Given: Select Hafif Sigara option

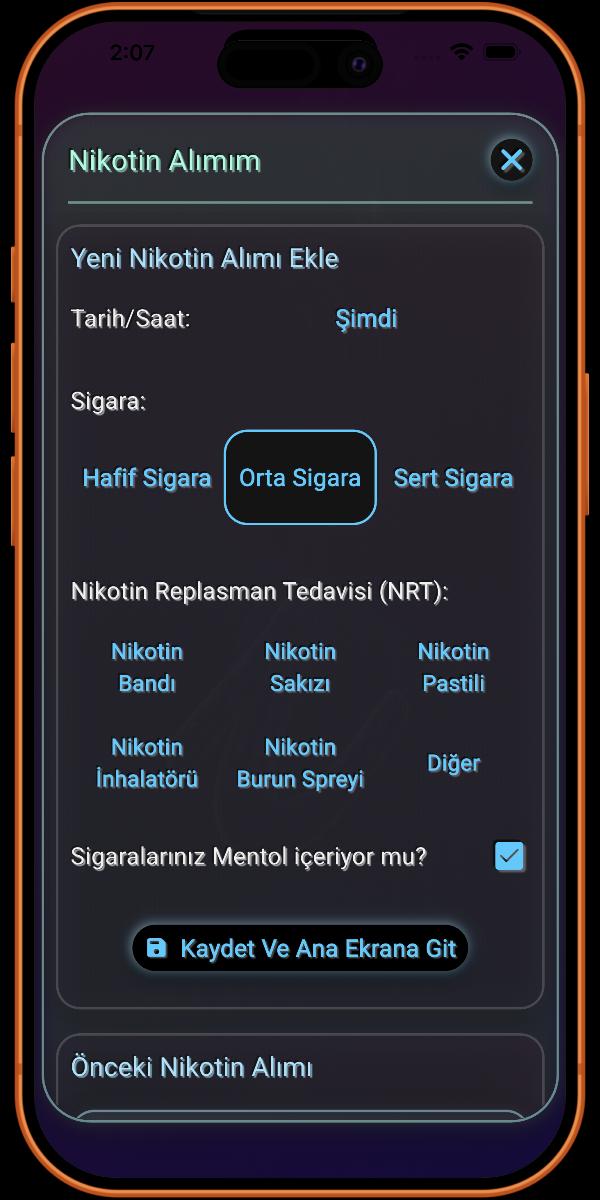Looking at the screenshot, I should [147, 478].
